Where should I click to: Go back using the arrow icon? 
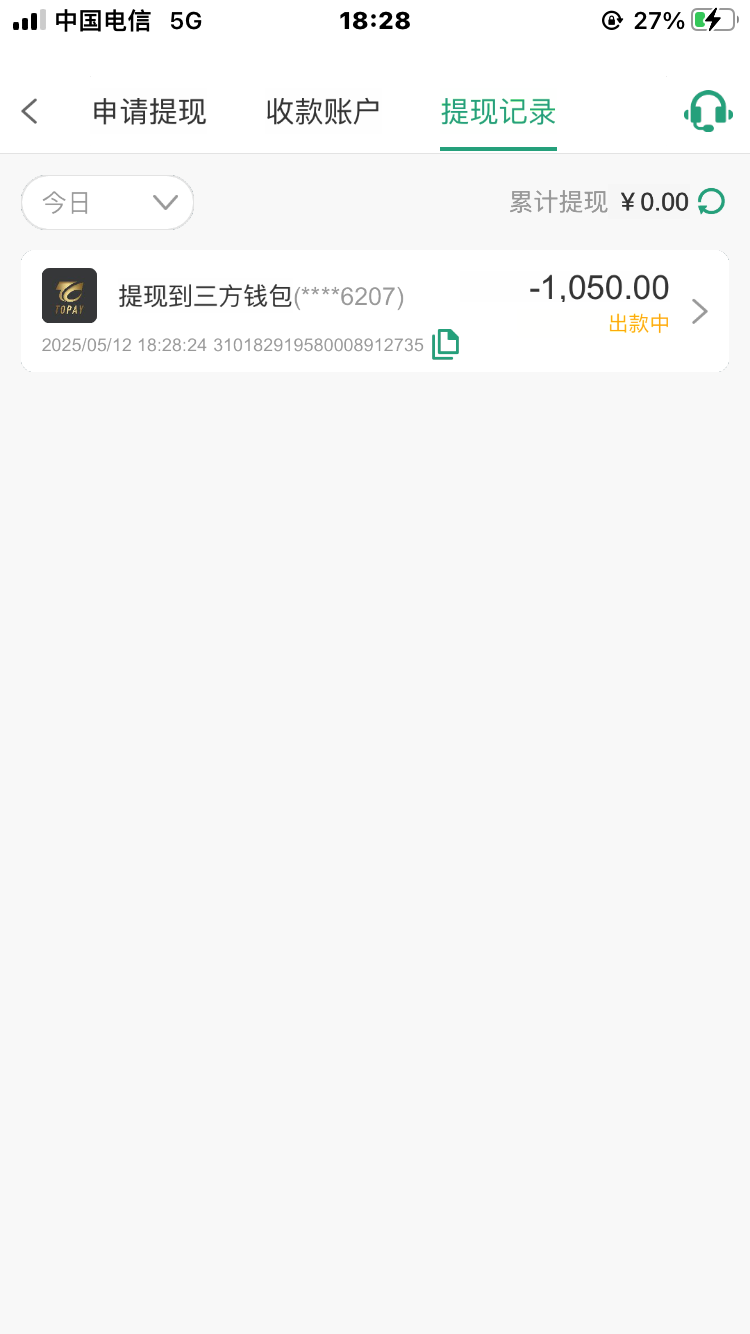[x=30, y=111]
